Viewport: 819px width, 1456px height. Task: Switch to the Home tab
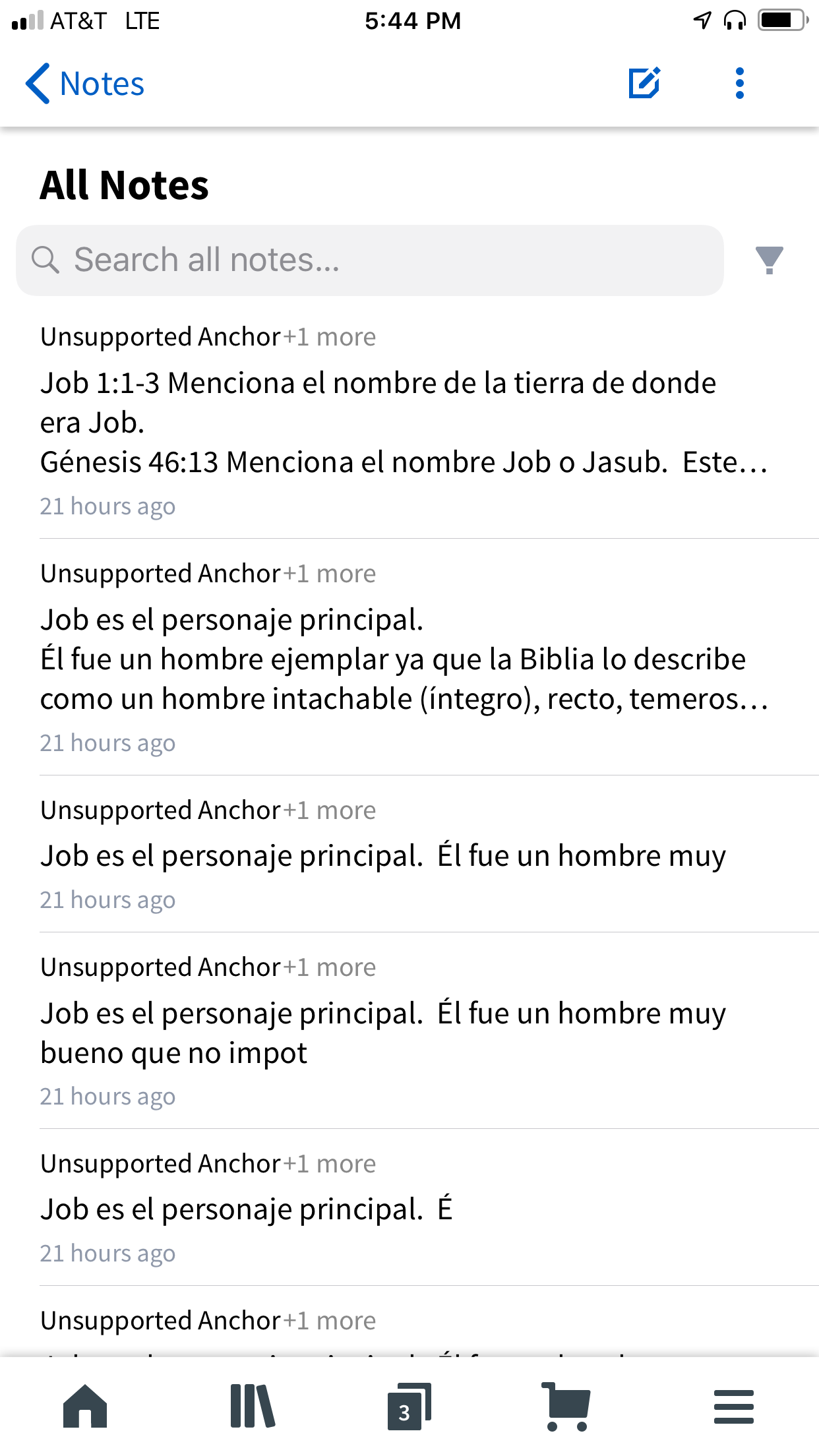(x=85, y=1406)
